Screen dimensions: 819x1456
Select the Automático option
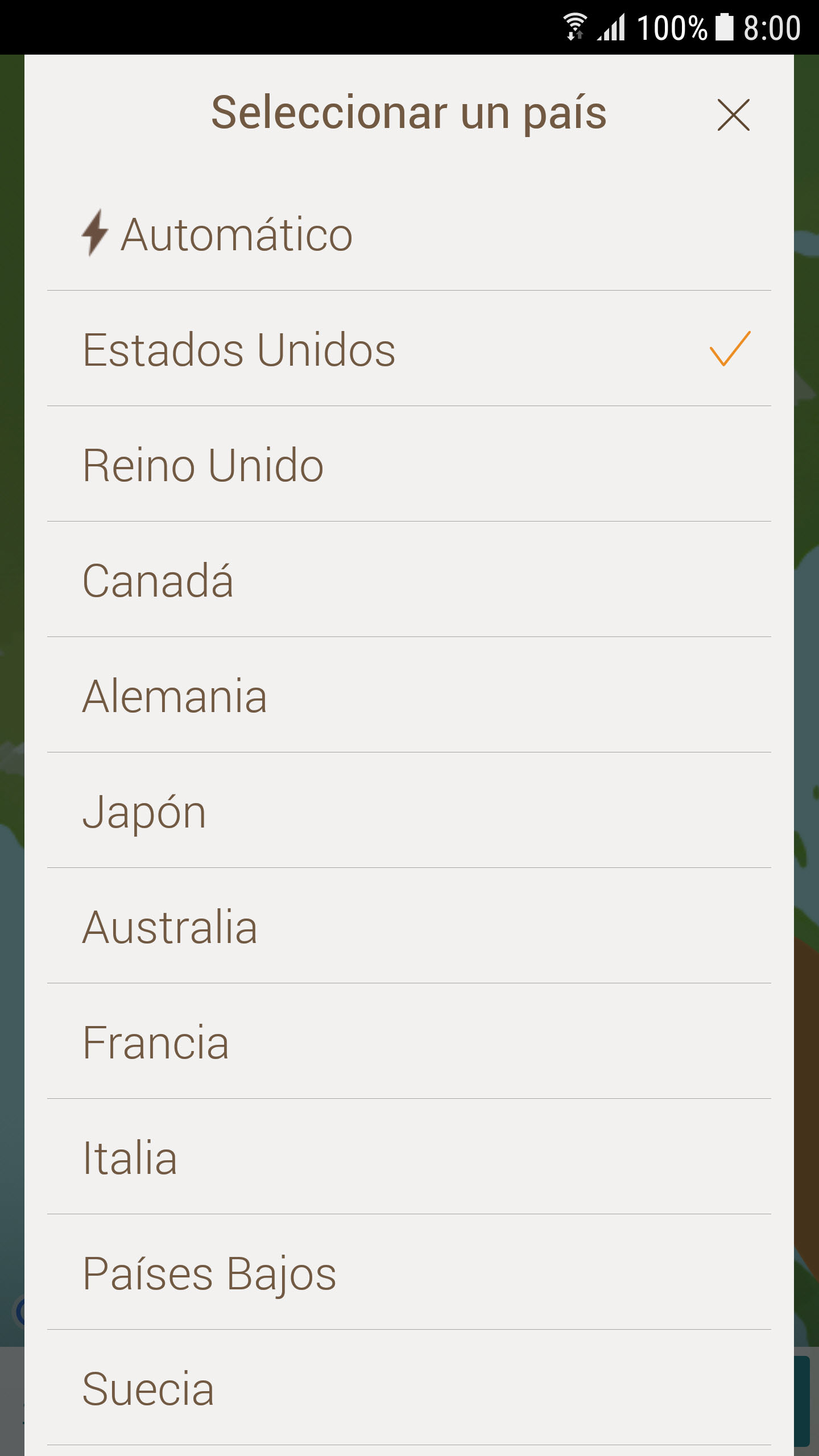coord(409,234)
